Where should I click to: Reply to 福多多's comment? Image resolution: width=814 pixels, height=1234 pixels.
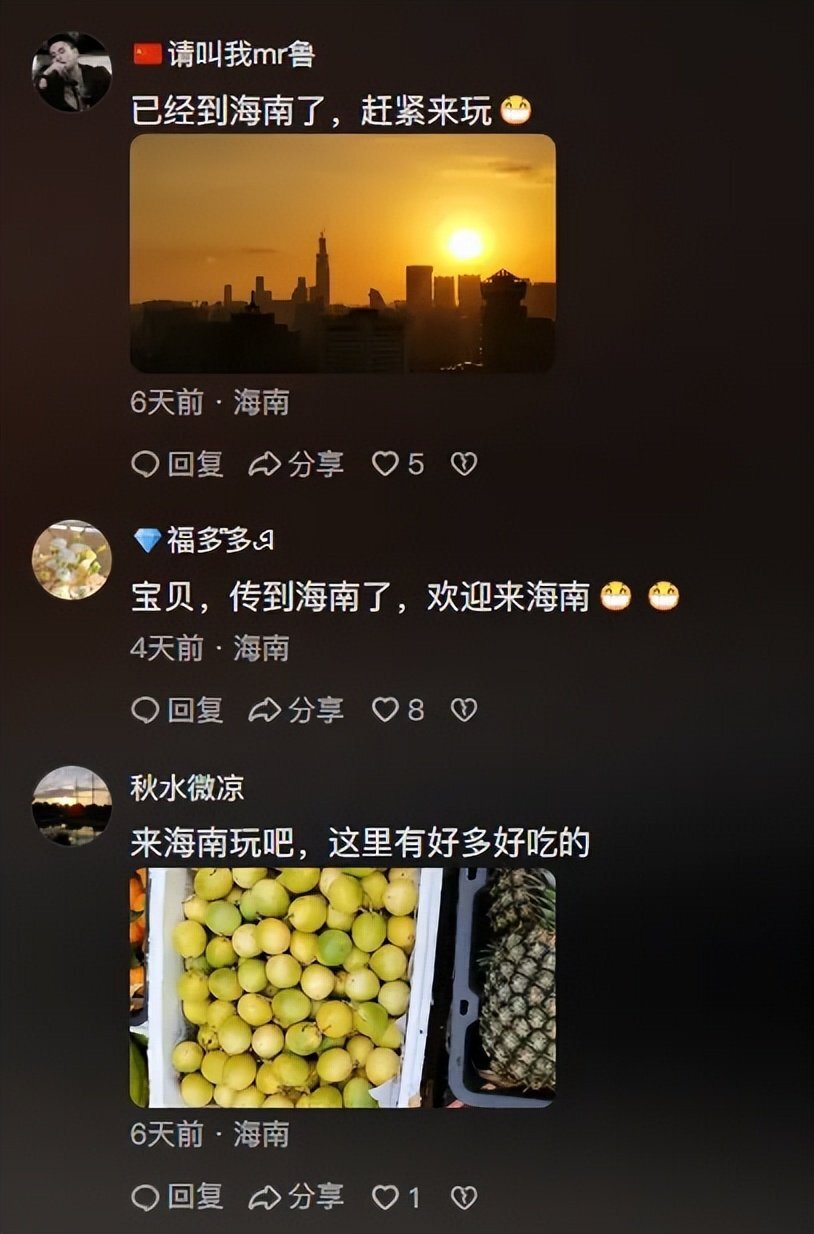178,710
